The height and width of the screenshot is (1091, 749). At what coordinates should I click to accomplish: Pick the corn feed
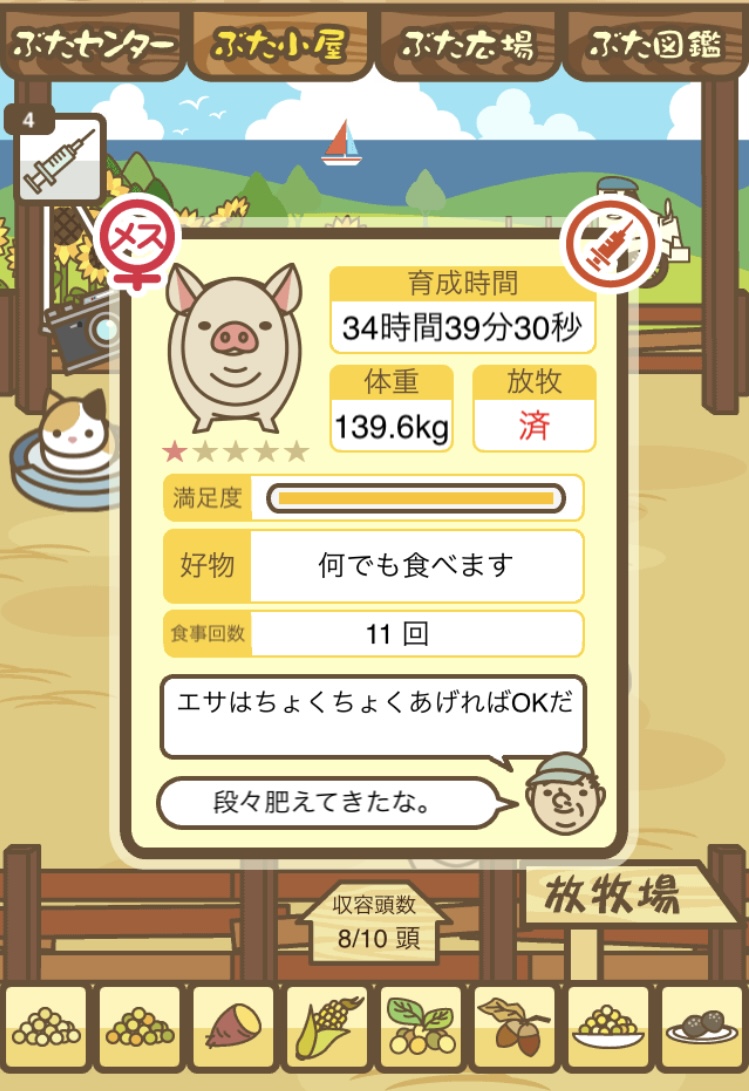click(x=327, y=1028)
